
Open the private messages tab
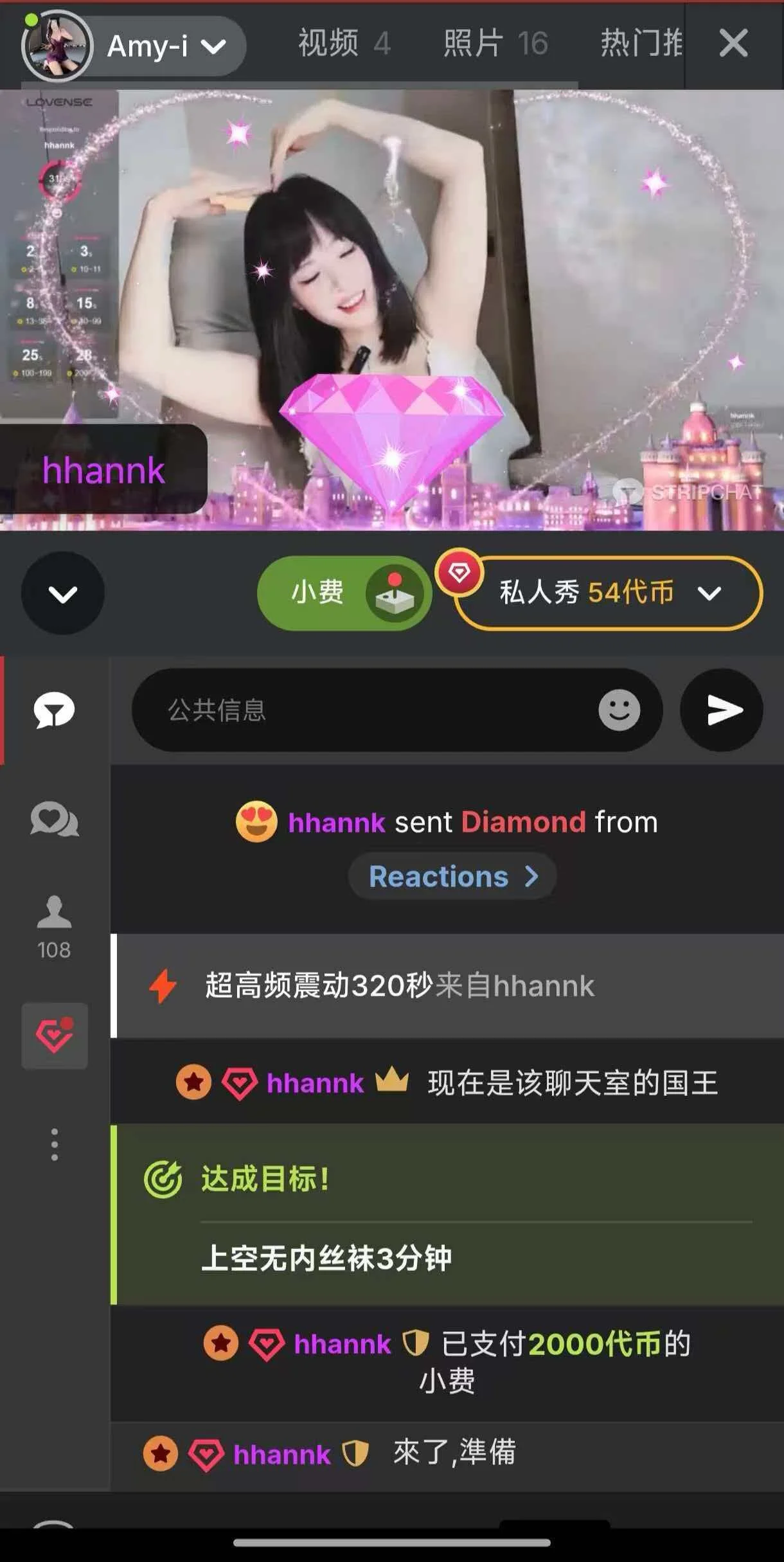55,820
